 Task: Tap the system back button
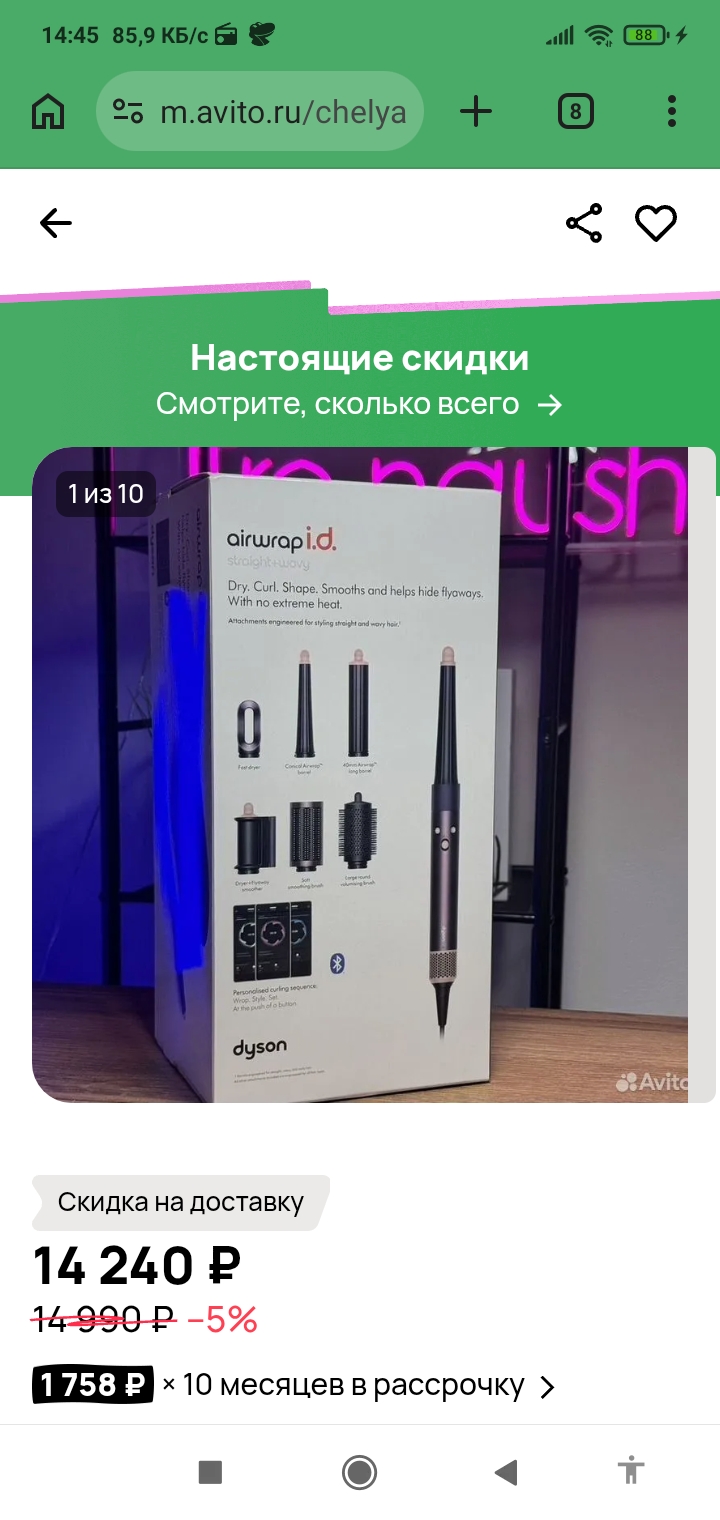(x=506, y=1471)
